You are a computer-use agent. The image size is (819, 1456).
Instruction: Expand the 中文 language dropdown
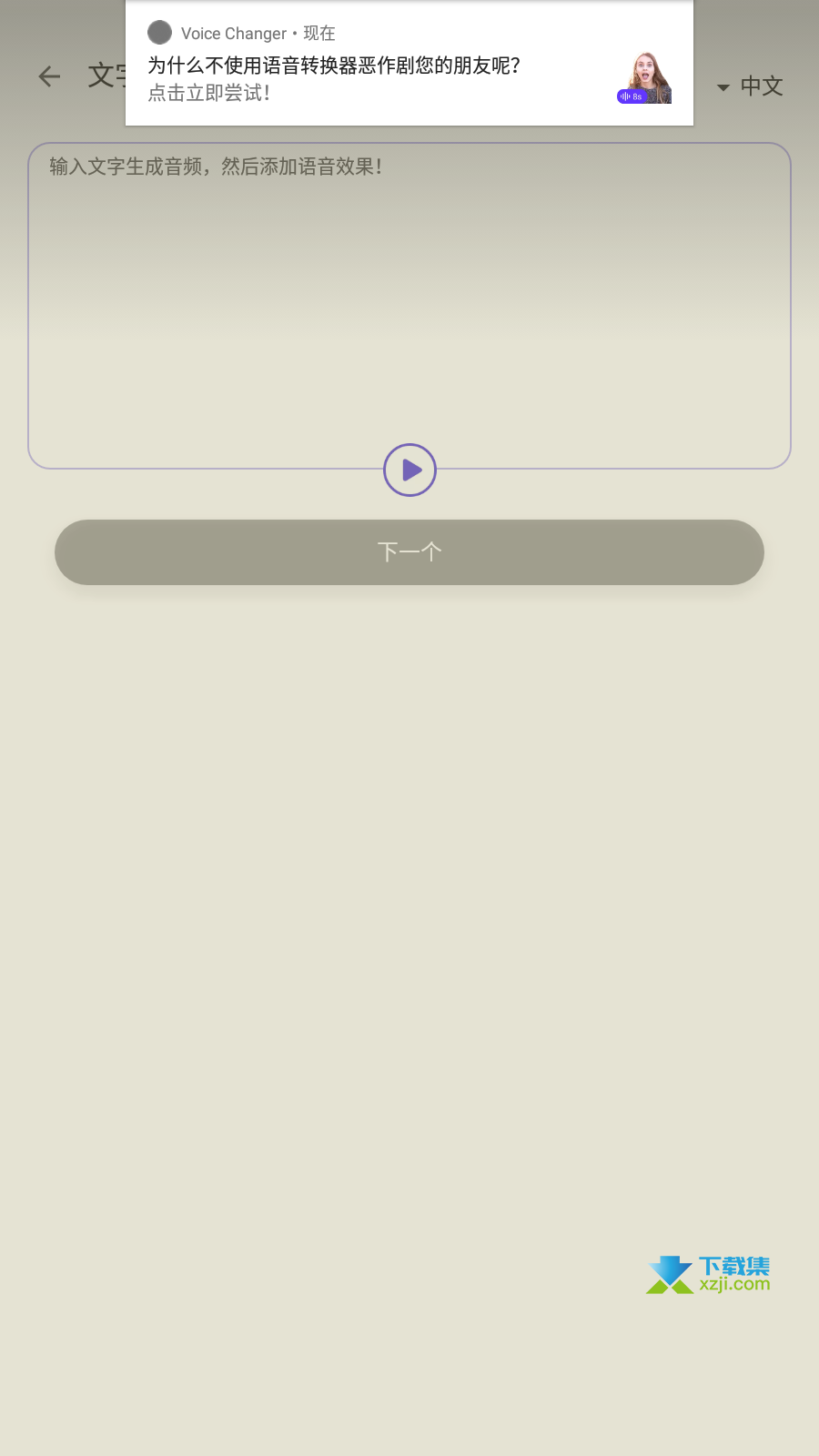(x=750, y=86)
